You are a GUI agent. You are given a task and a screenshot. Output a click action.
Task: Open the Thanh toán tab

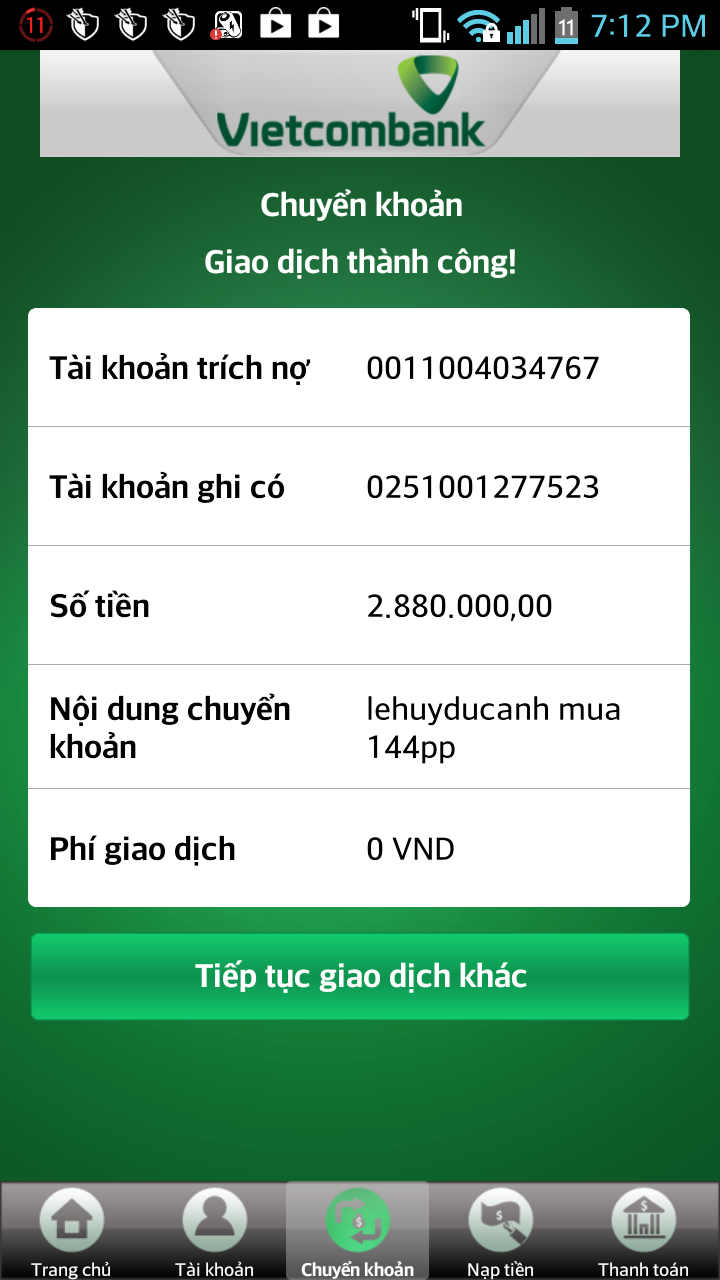(643, 1231)
